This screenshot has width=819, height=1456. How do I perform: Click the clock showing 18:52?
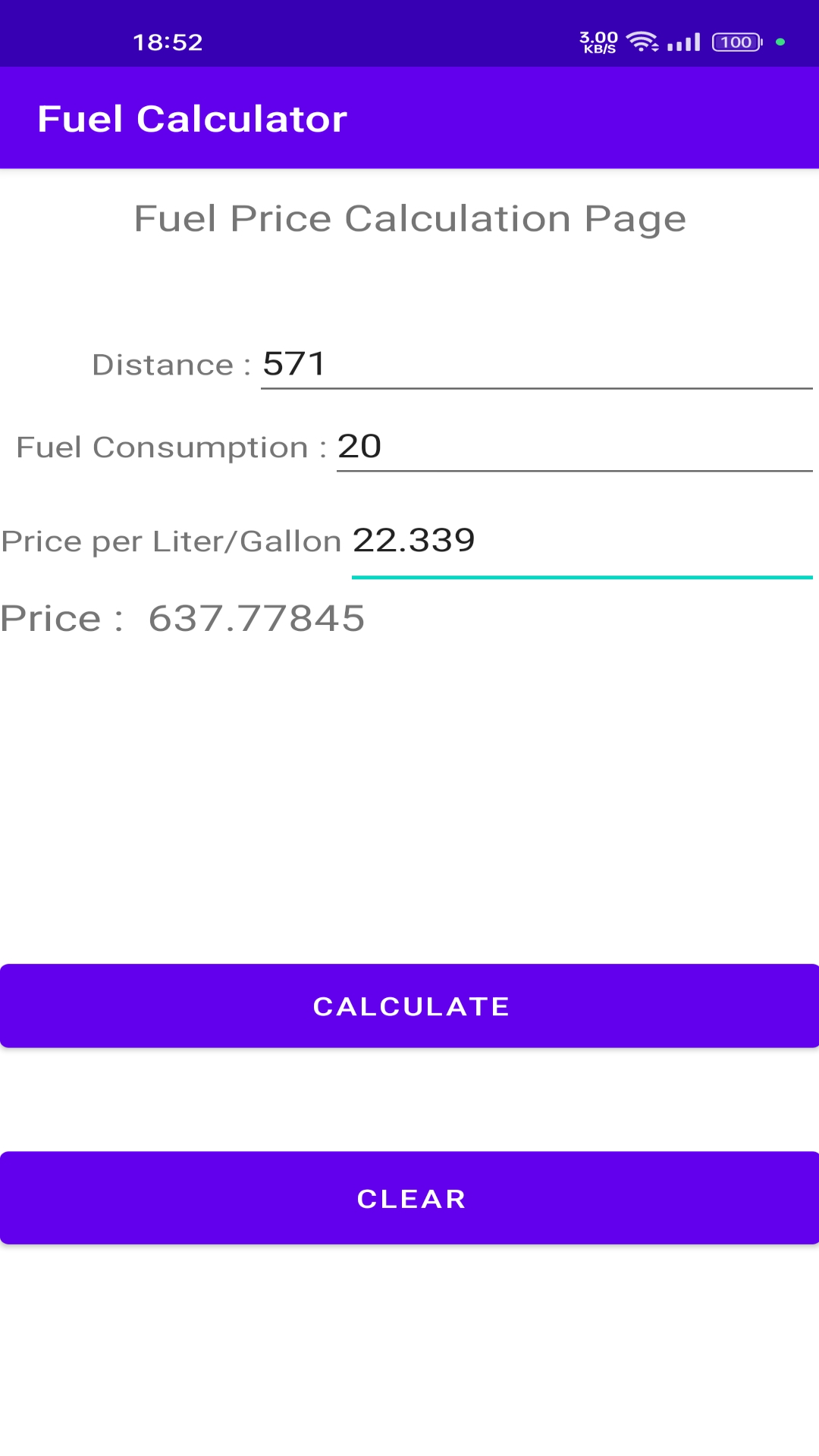click(167, 43)
